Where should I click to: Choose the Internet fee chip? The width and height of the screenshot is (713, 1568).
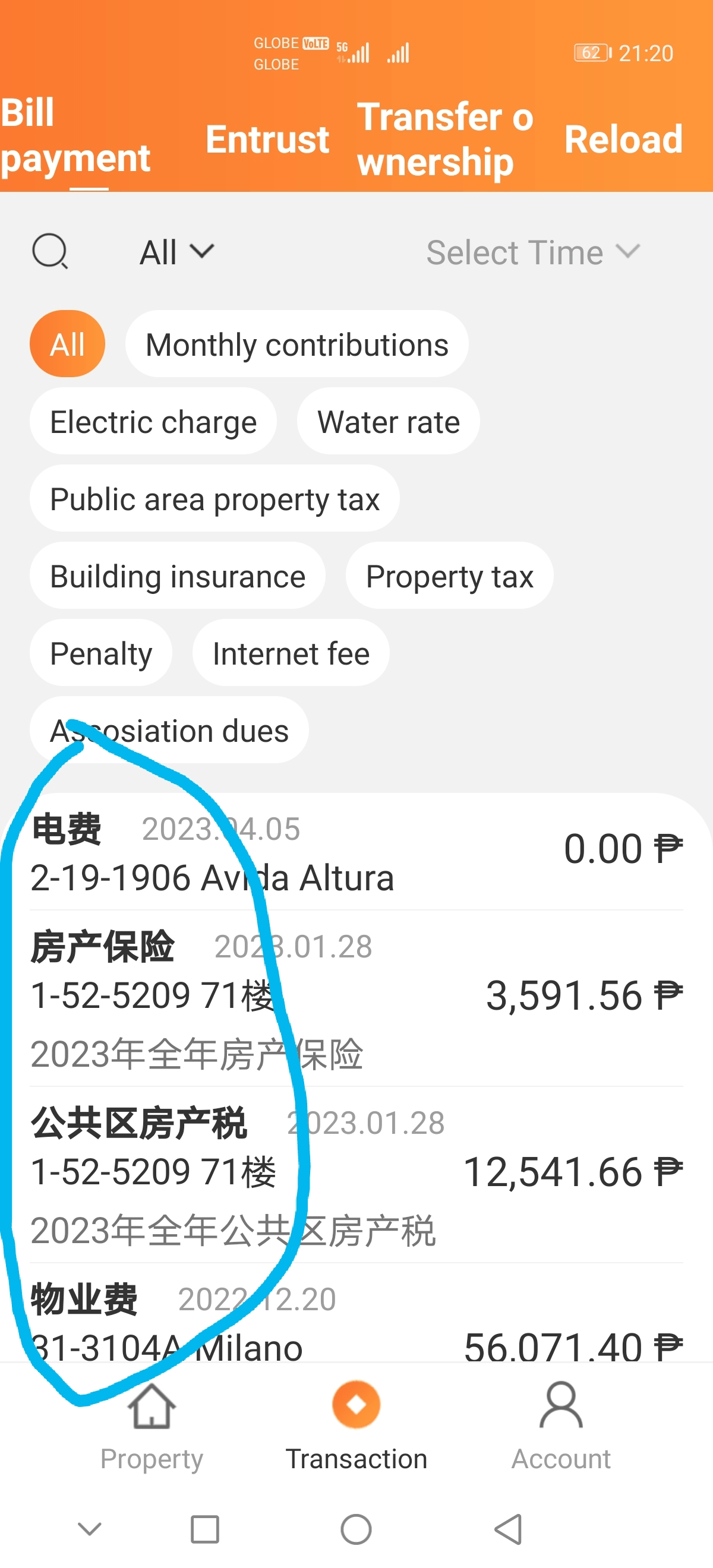point(291,654)
